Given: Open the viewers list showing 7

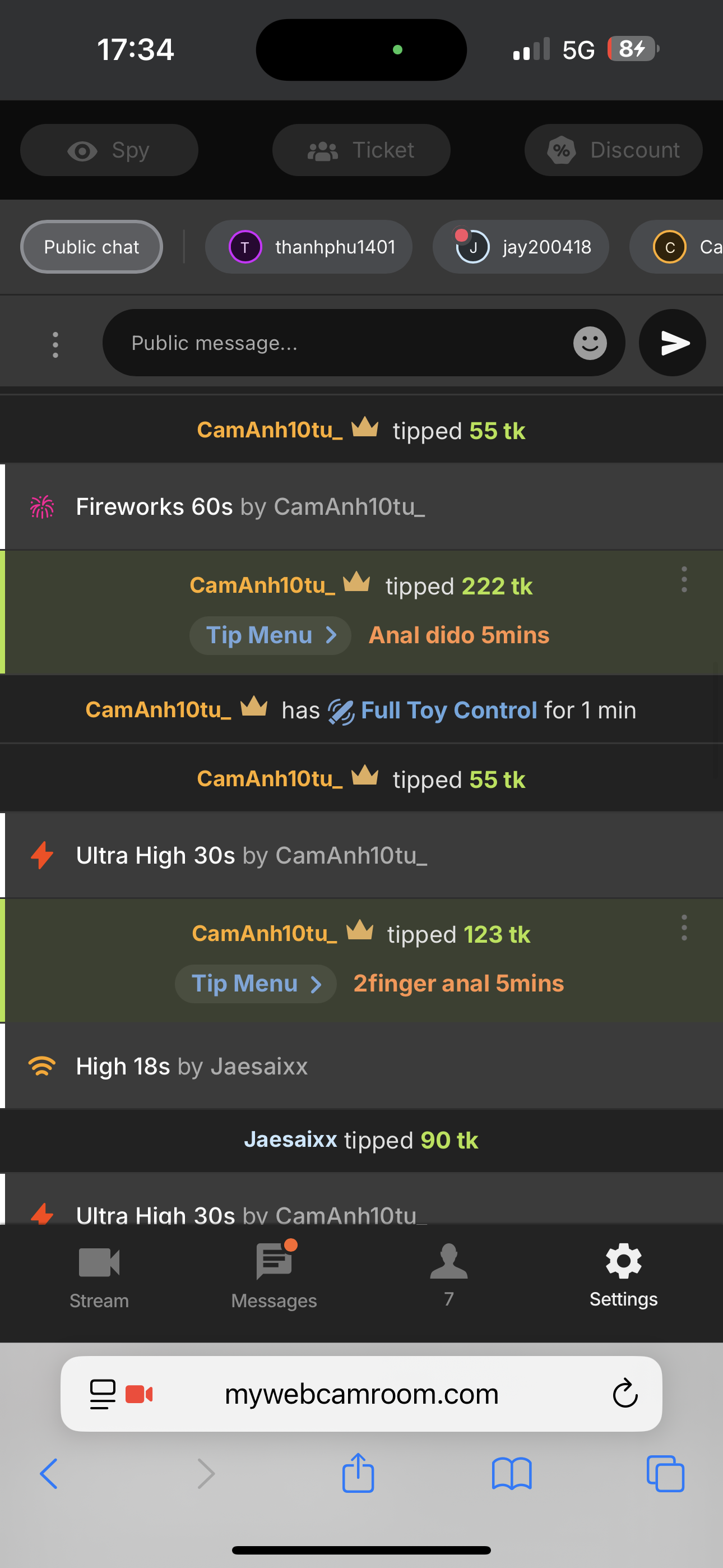Looking at the screenshot, I should (448, 1275).
